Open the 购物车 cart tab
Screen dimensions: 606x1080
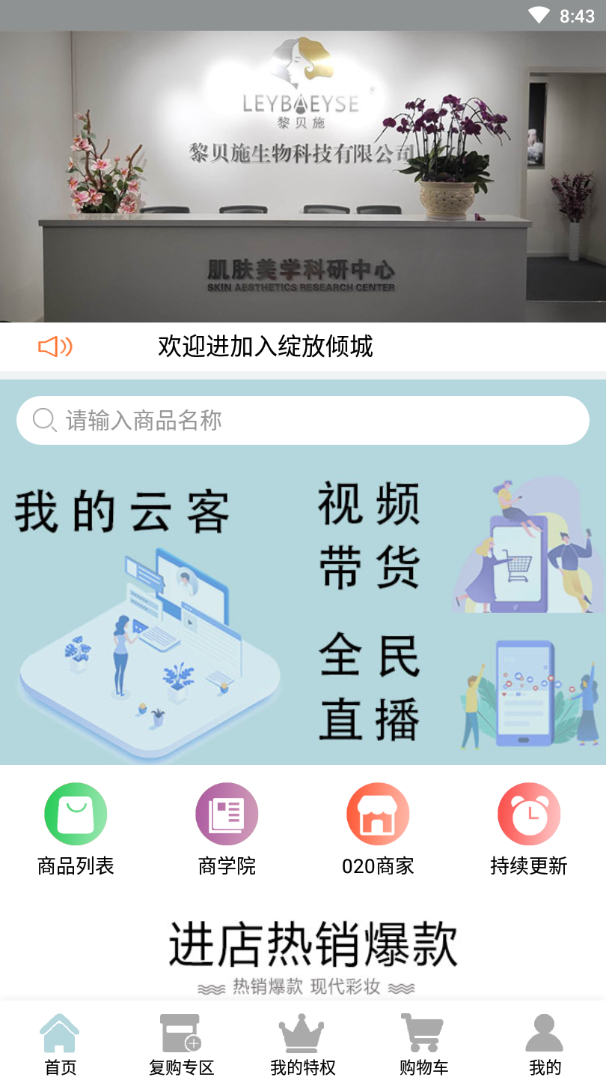point(423,1044)
